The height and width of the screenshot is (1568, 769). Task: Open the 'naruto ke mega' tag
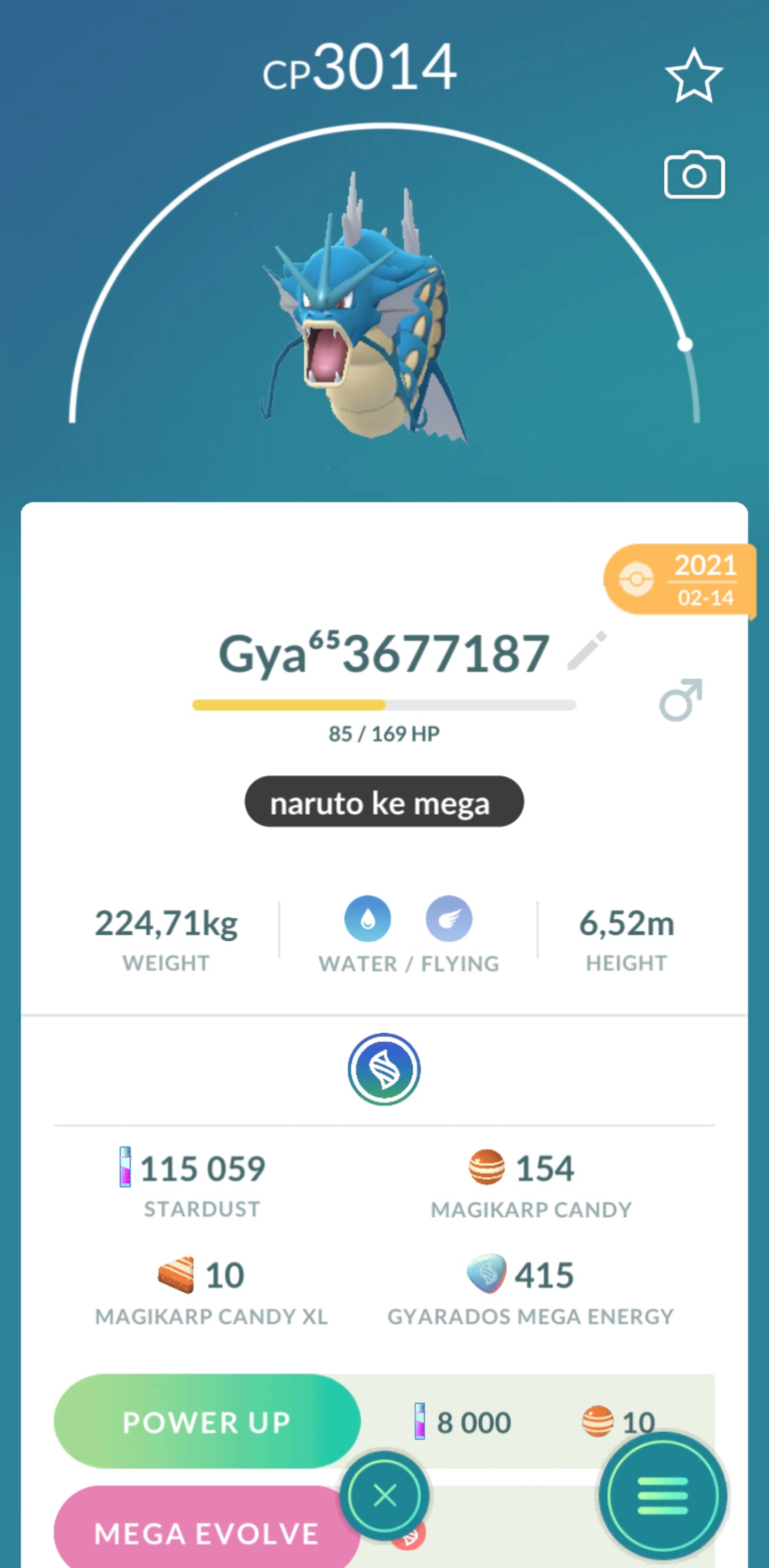click(384, 802)
